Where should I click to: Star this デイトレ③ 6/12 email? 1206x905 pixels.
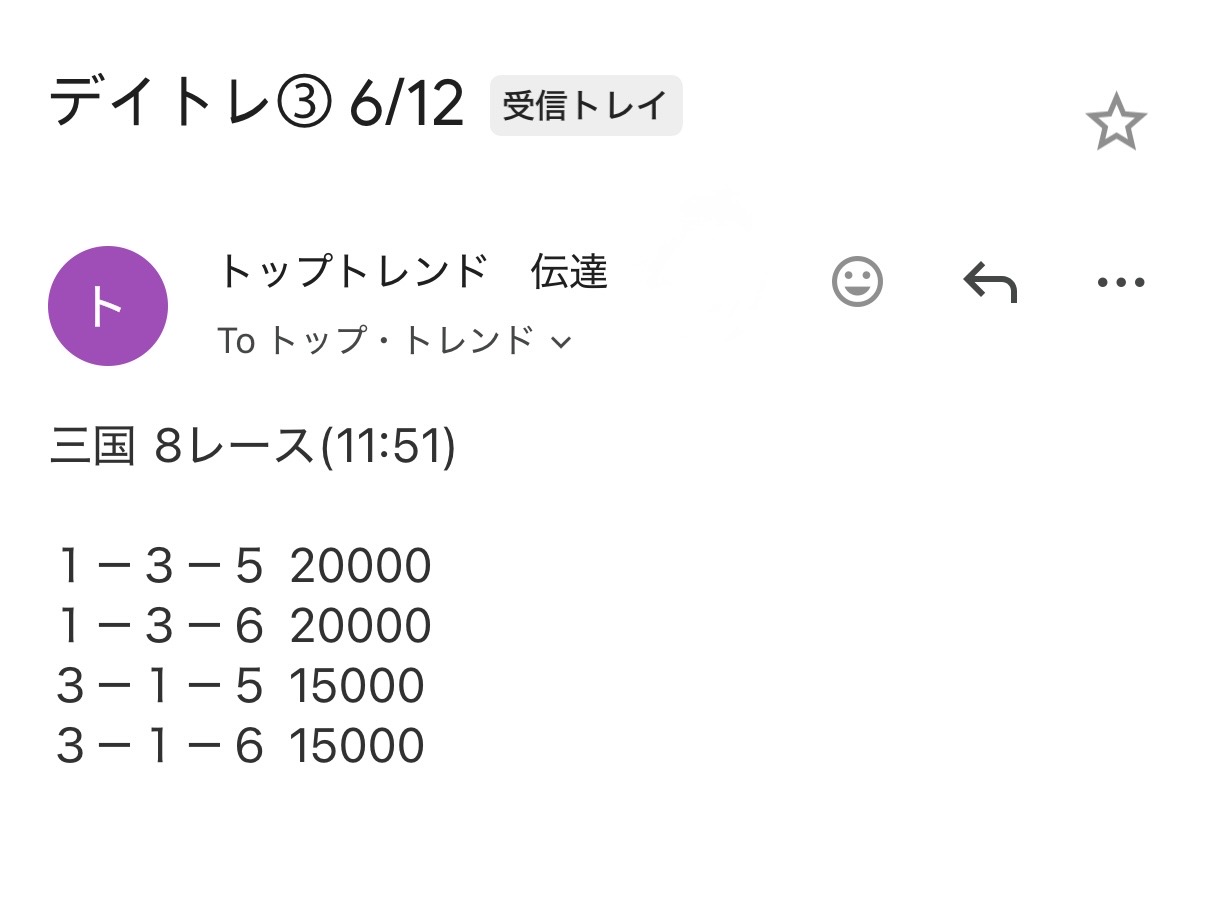coord(1115,123)
